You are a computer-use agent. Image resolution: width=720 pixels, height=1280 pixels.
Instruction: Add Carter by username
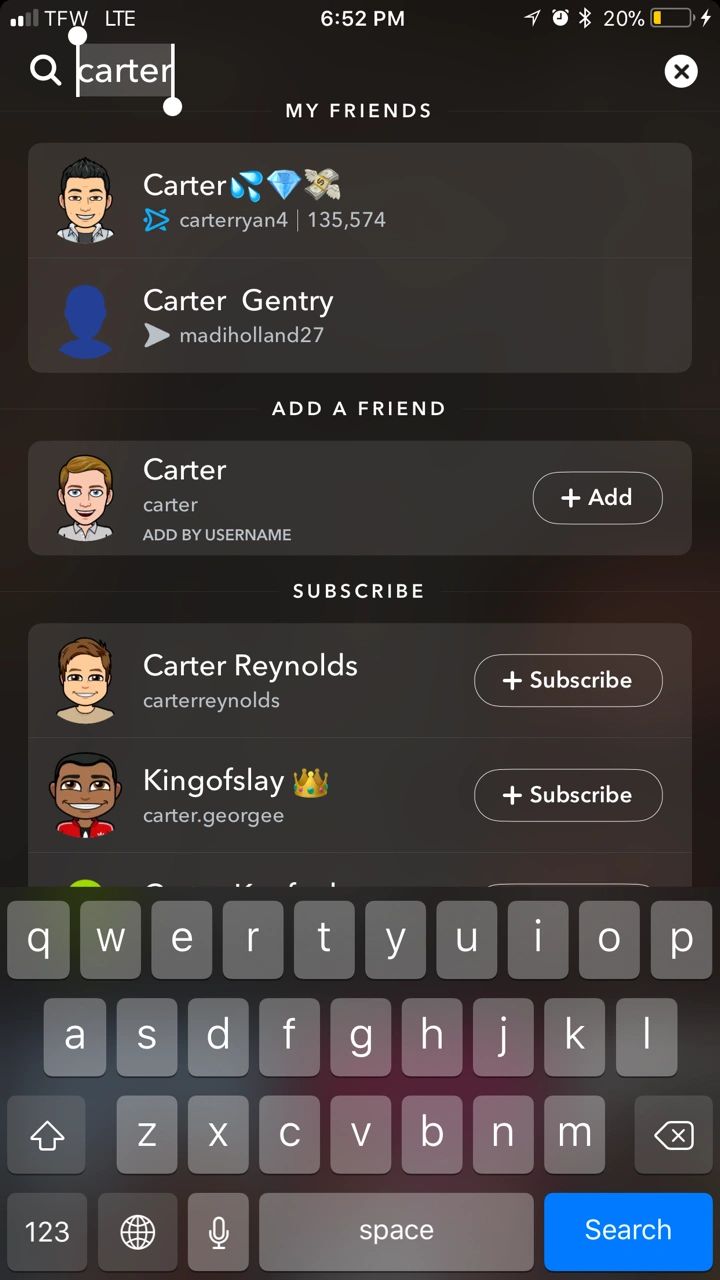click(597, 498)
